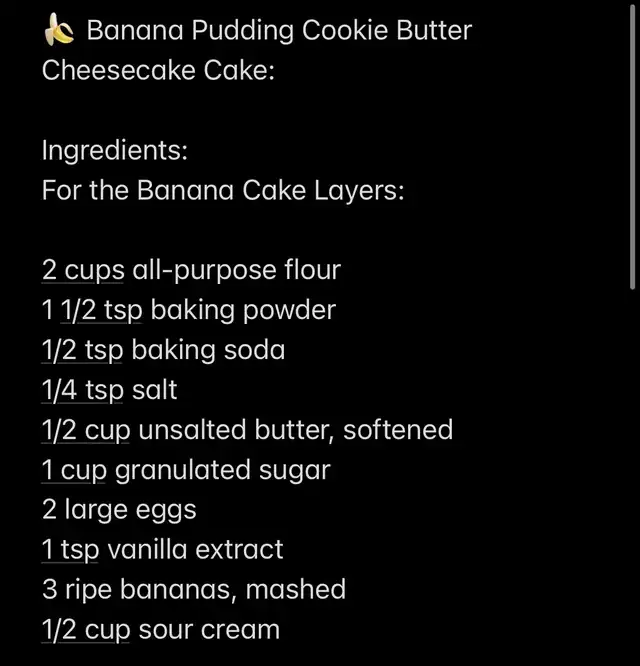Select the underlined "1 tsp" vanilla extract amount
Screen dimensions: 640x666
click(72, 550)
